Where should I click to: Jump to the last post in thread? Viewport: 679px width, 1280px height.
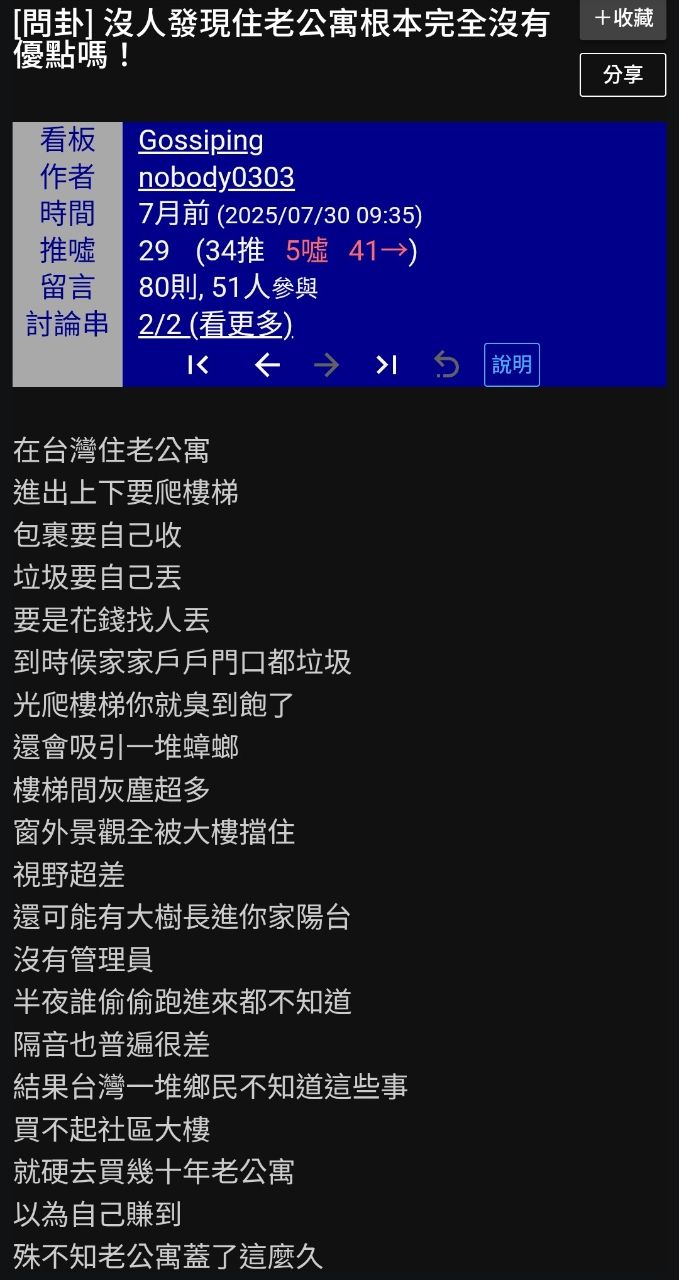(x=386, y=365)
